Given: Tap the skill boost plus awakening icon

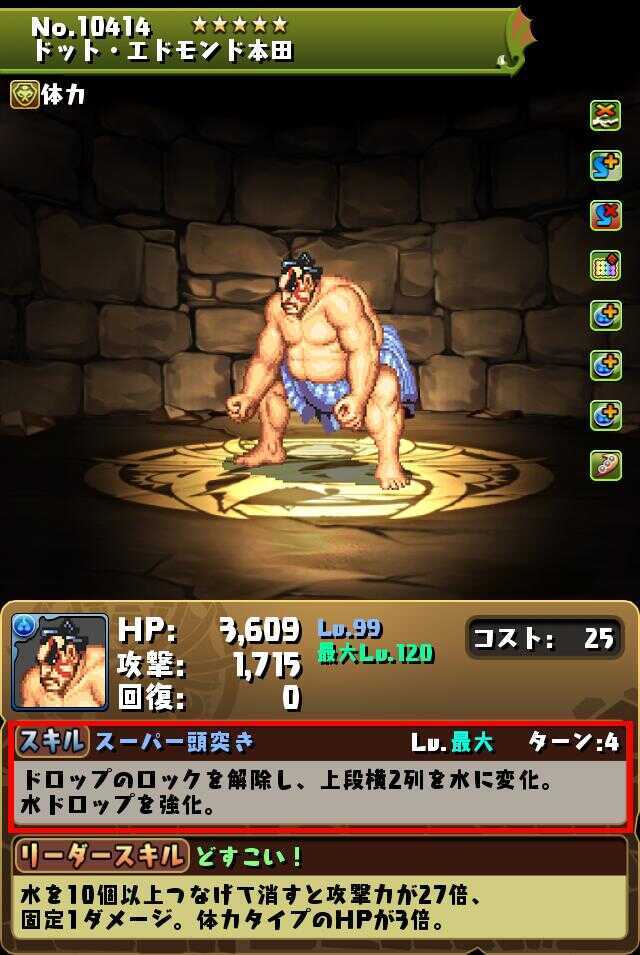Looking at the screenshot, I should [x=605, y=165].
